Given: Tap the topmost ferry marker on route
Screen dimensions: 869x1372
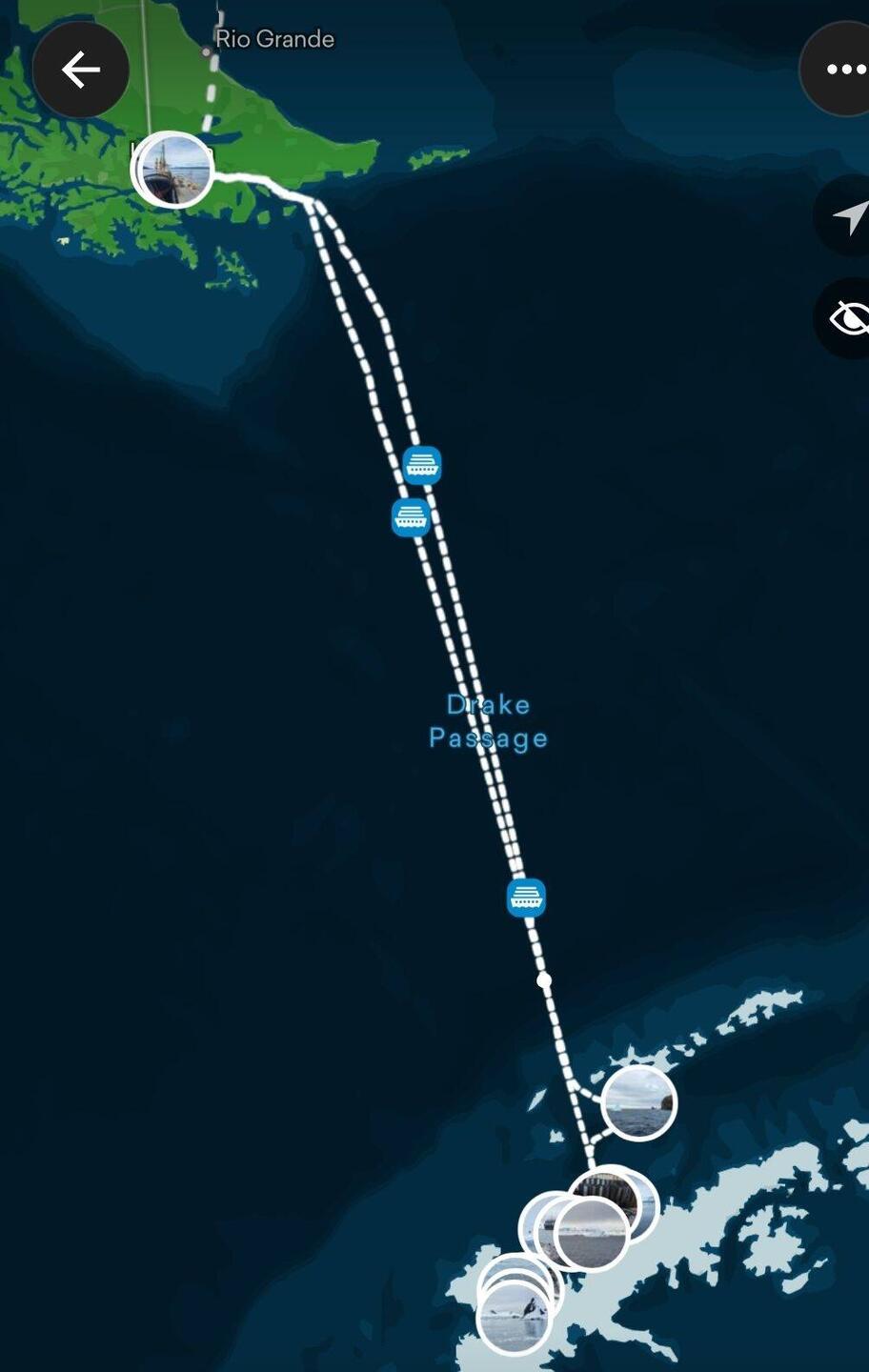Looking at the screenshot, I should coord(422,465).
